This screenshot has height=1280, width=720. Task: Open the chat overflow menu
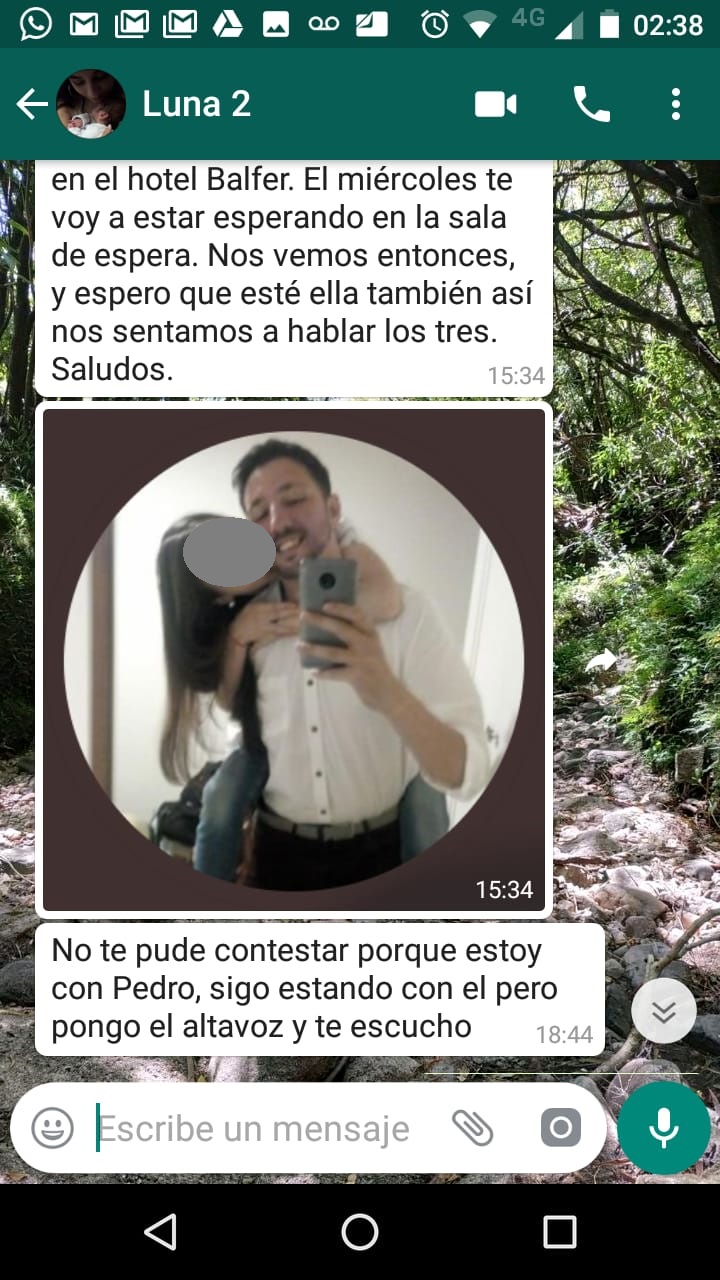pos(676,104)
